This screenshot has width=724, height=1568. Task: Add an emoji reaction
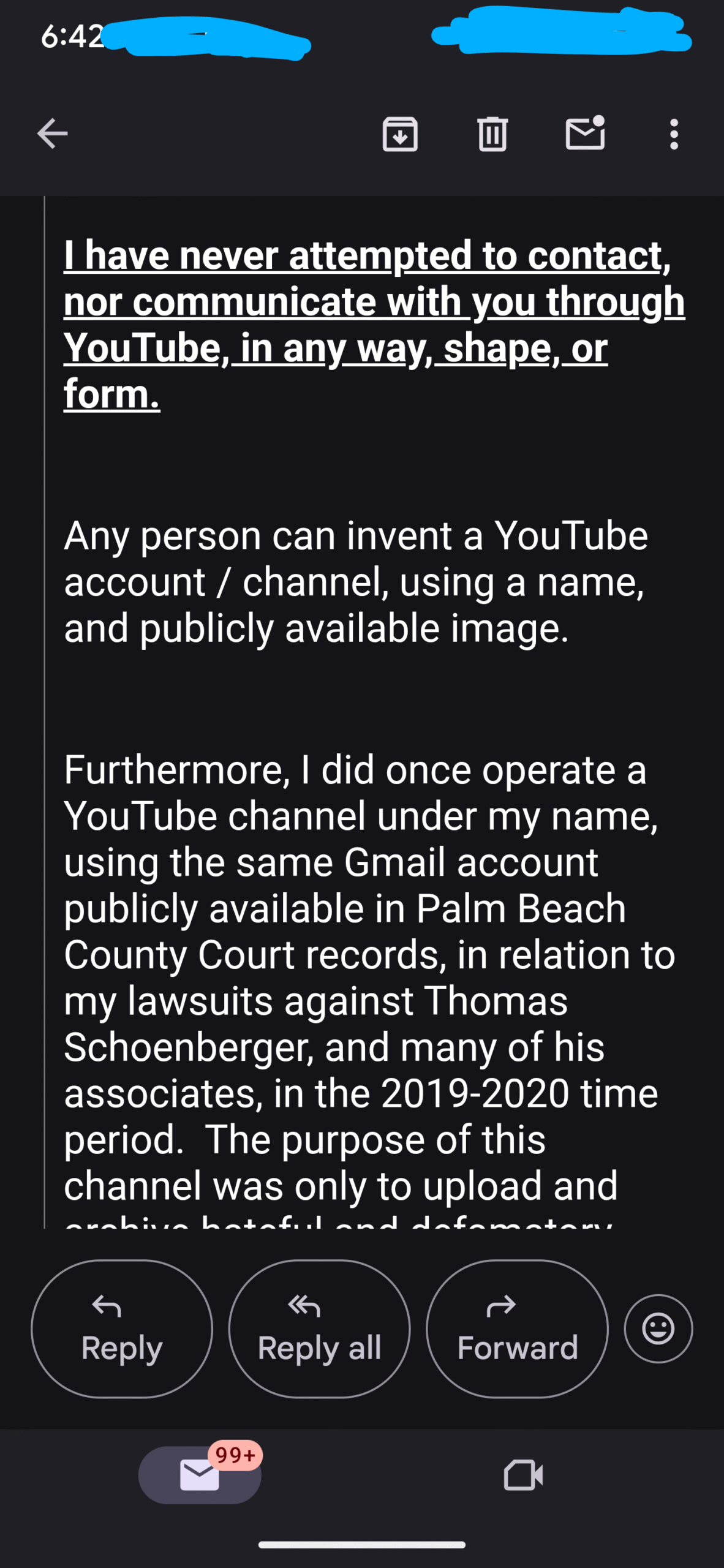pyautogui.click(x=658, y=1329)
